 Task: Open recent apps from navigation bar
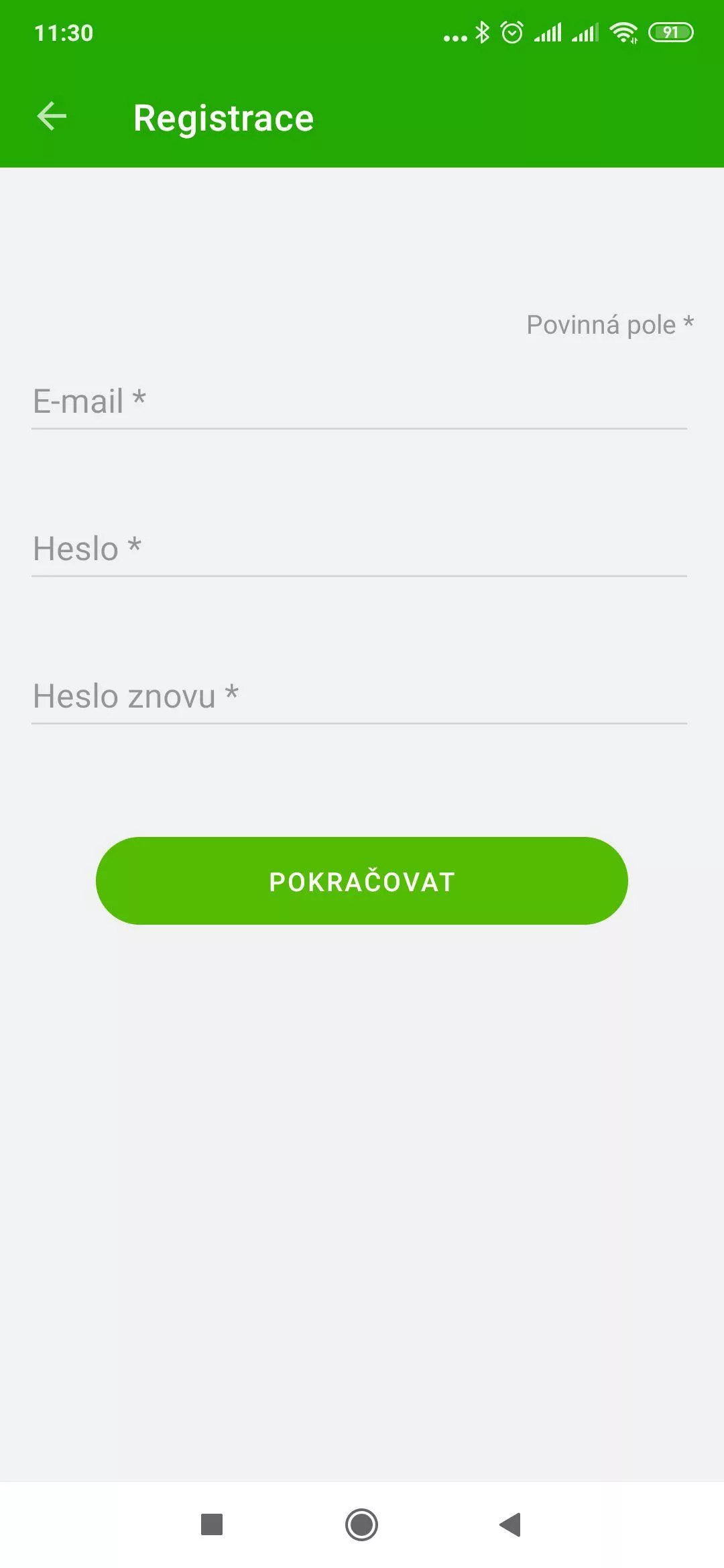(x=212, y=1524)
